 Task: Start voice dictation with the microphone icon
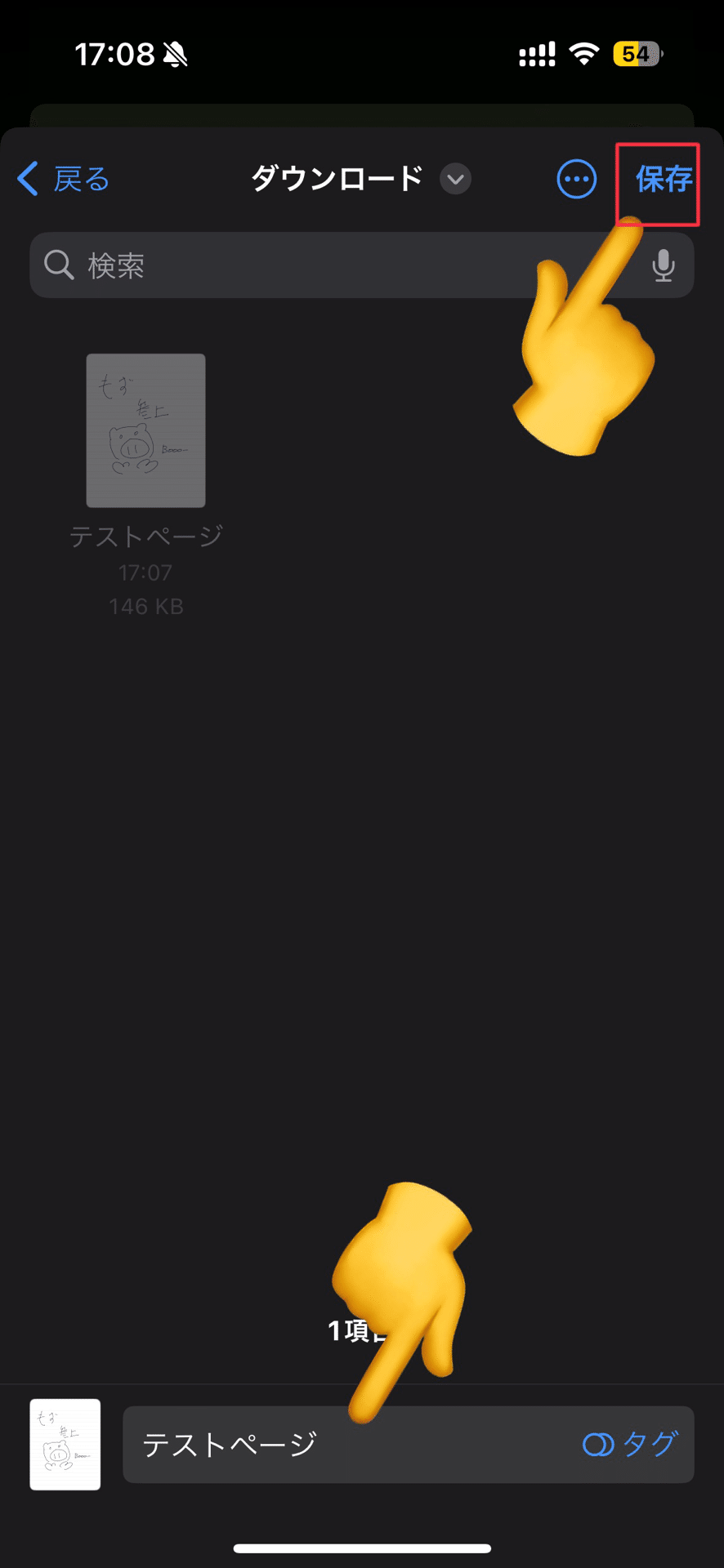[664, 265]
